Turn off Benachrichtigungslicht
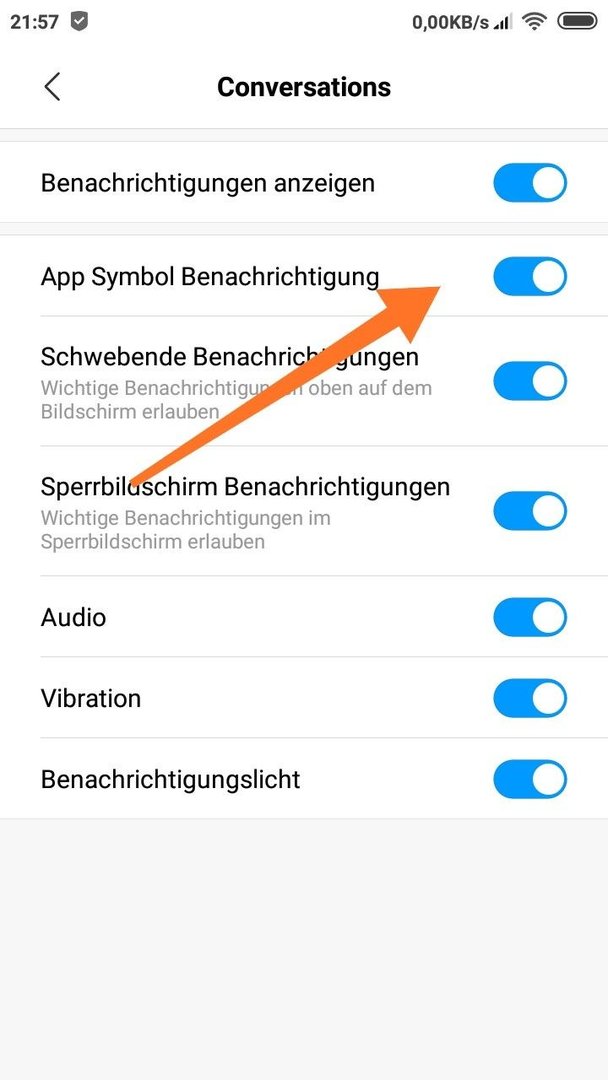 (x=530, y=779)
